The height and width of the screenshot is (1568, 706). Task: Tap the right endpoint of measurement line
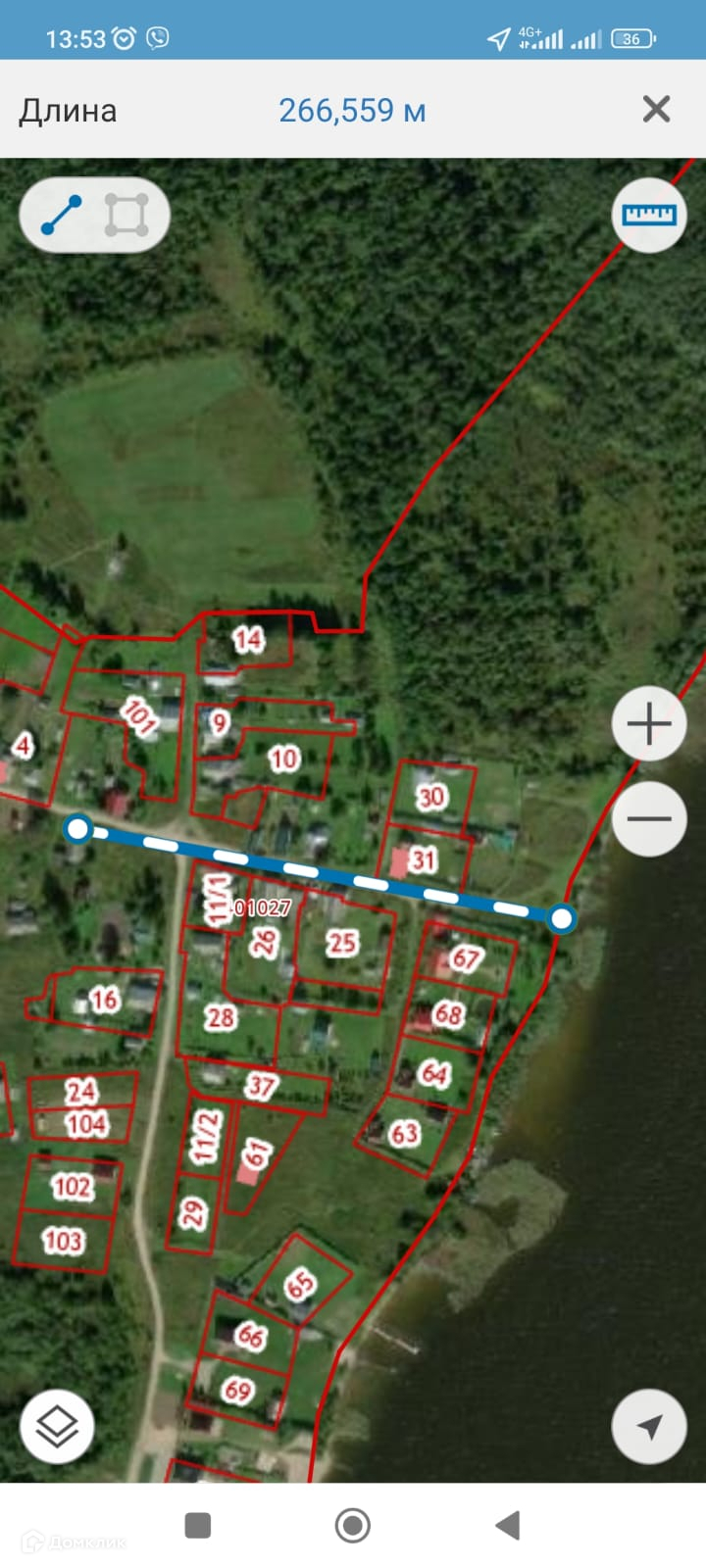click(561, 918)
